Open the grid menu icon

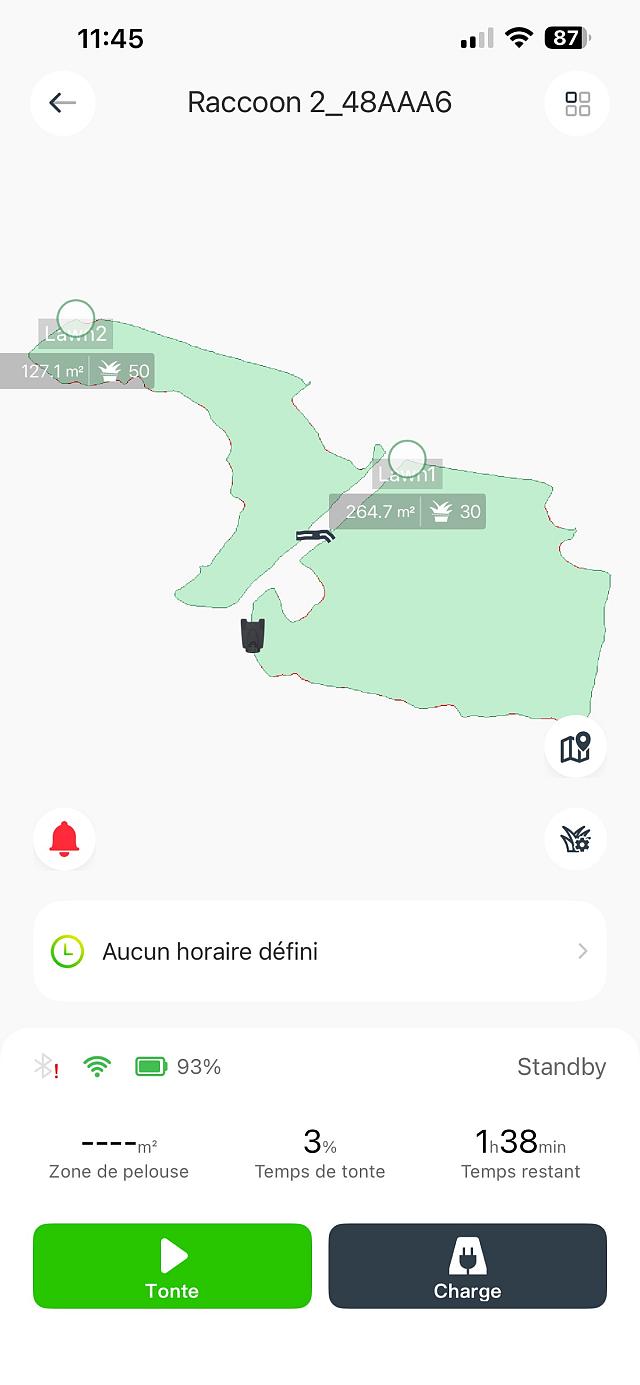(x=577, y=103)
